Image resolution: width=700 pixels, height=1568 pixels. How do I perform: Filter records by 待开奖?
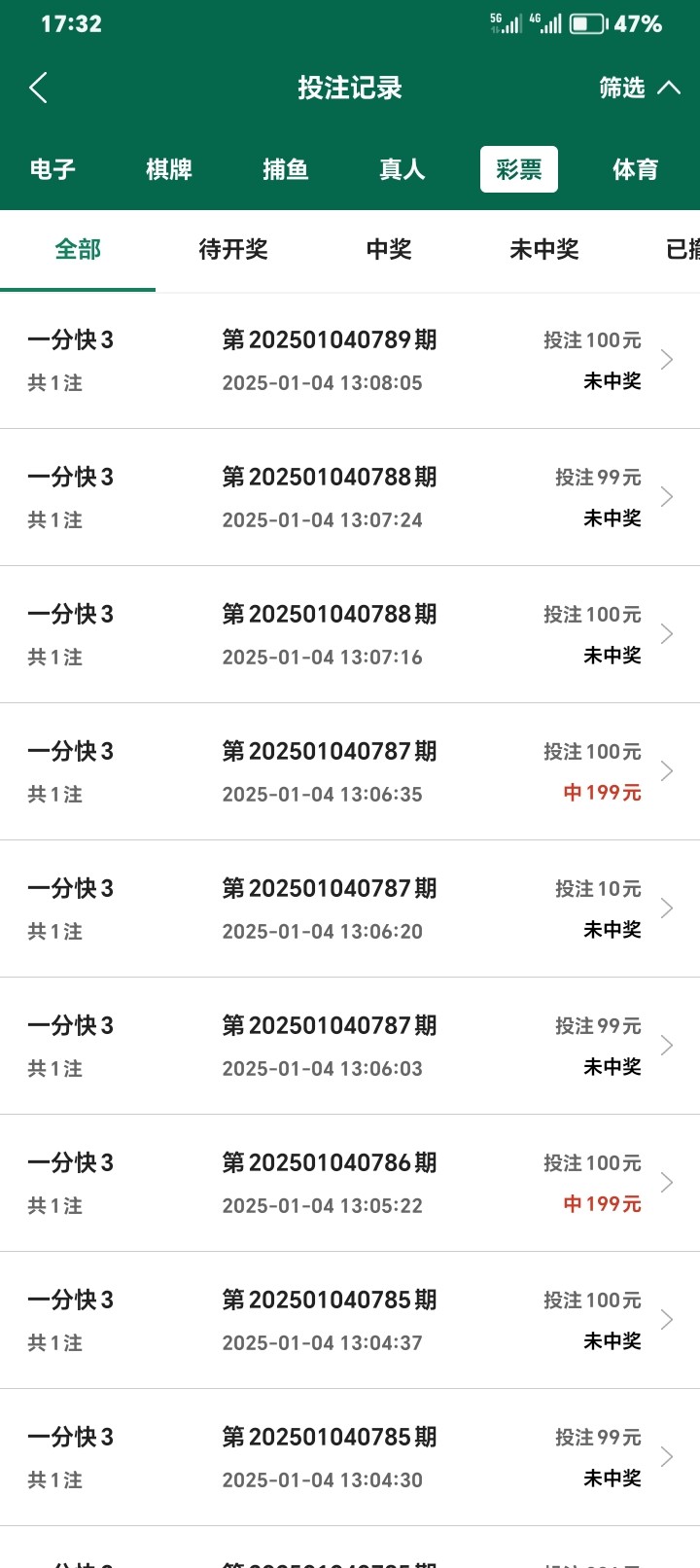click(x=233, y=249)
